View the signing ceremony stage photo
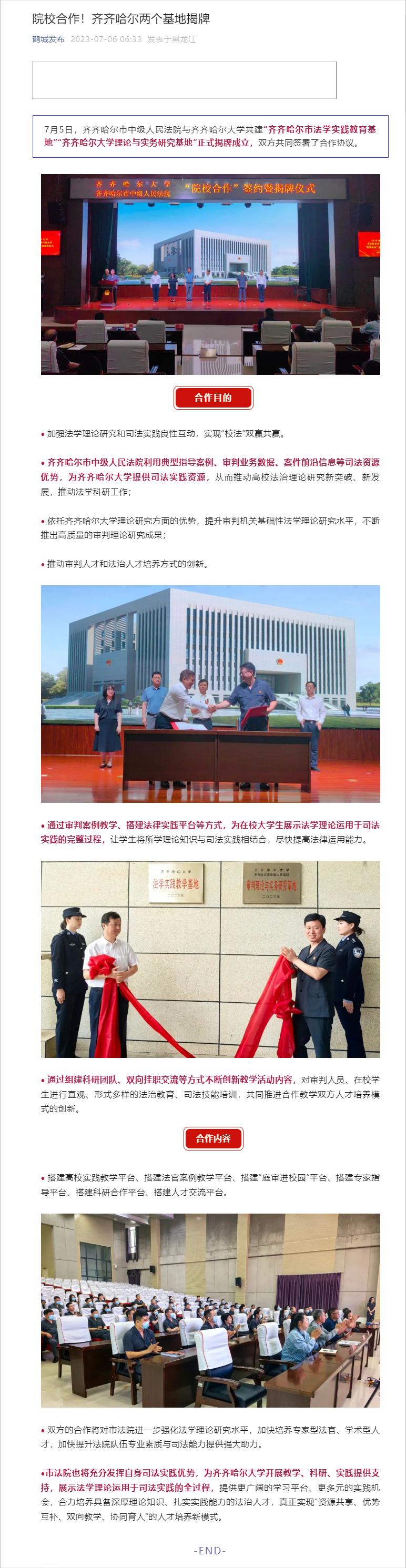 click(x=210, y=274)
